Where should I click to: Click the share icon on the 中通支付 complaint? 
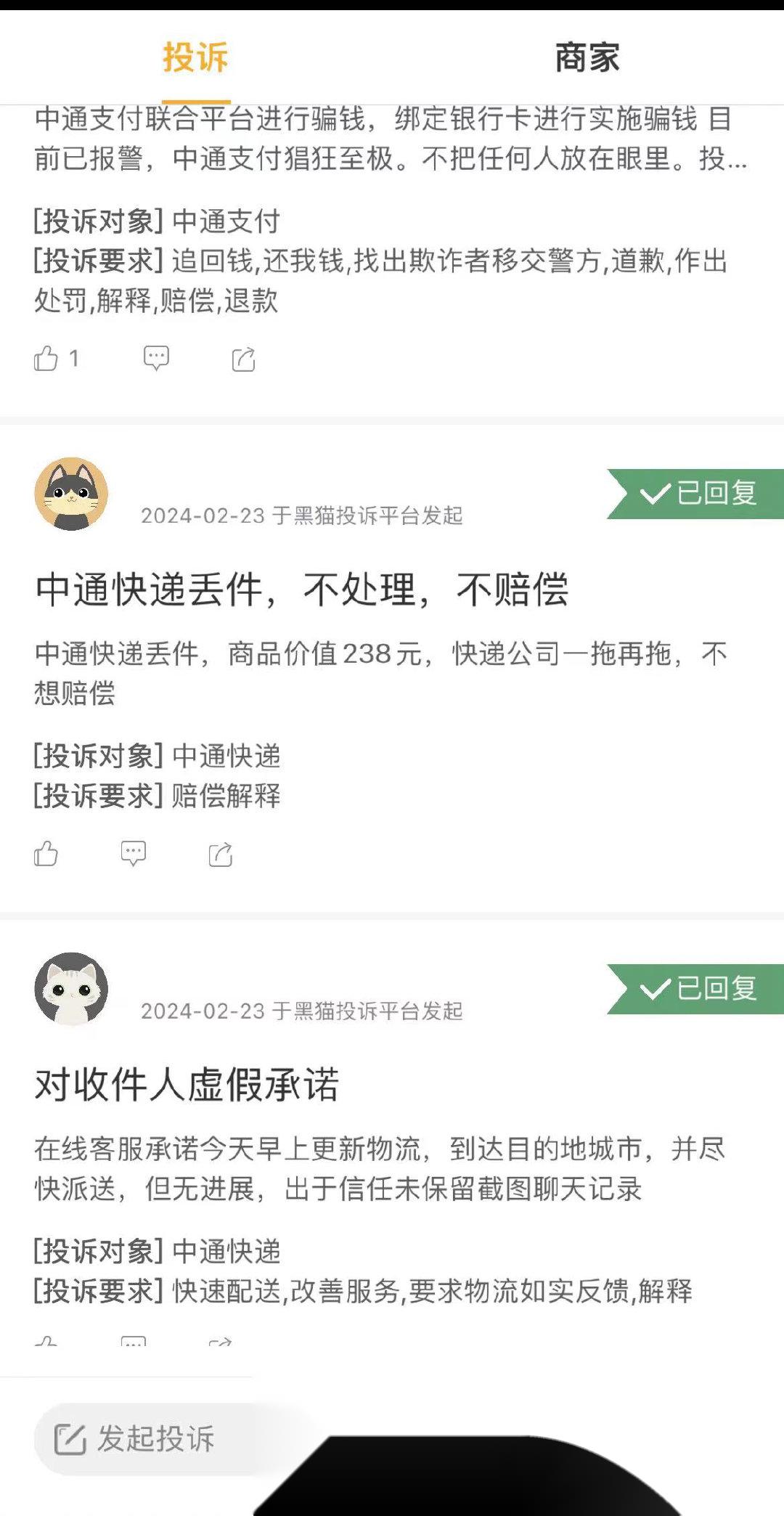pos(245,356)
